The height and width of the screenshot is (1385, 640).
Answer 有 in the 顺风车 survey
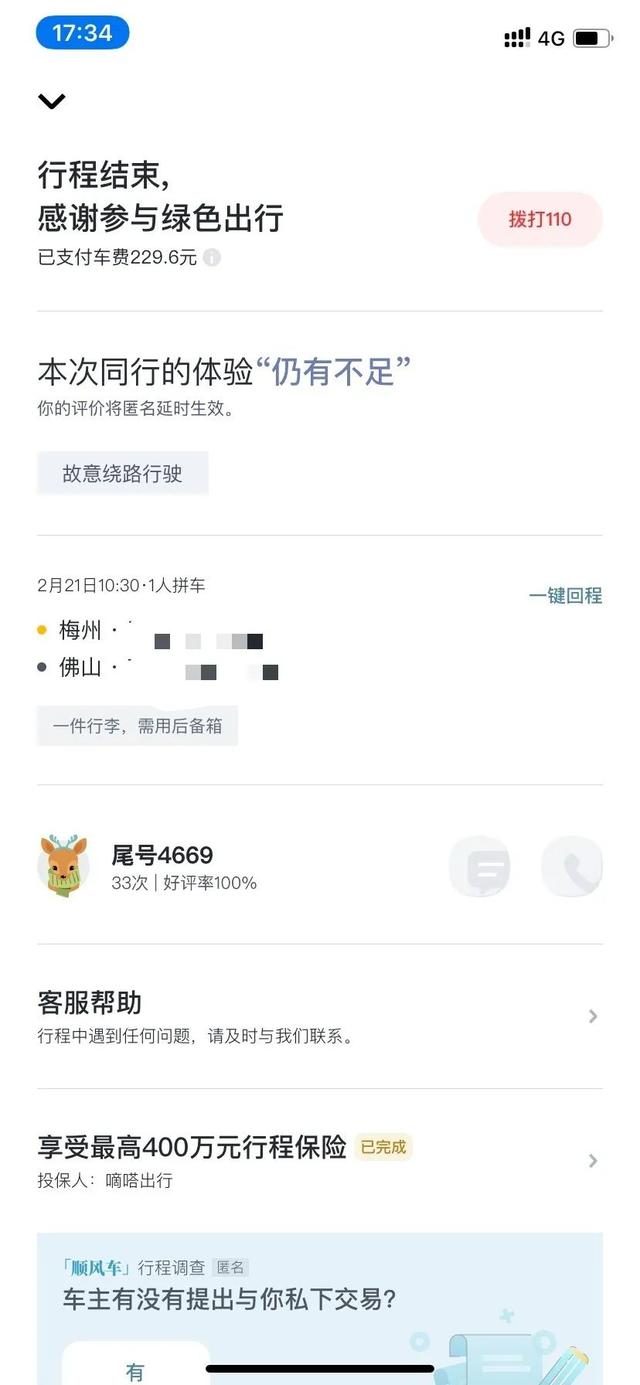tap(136, 1364)
